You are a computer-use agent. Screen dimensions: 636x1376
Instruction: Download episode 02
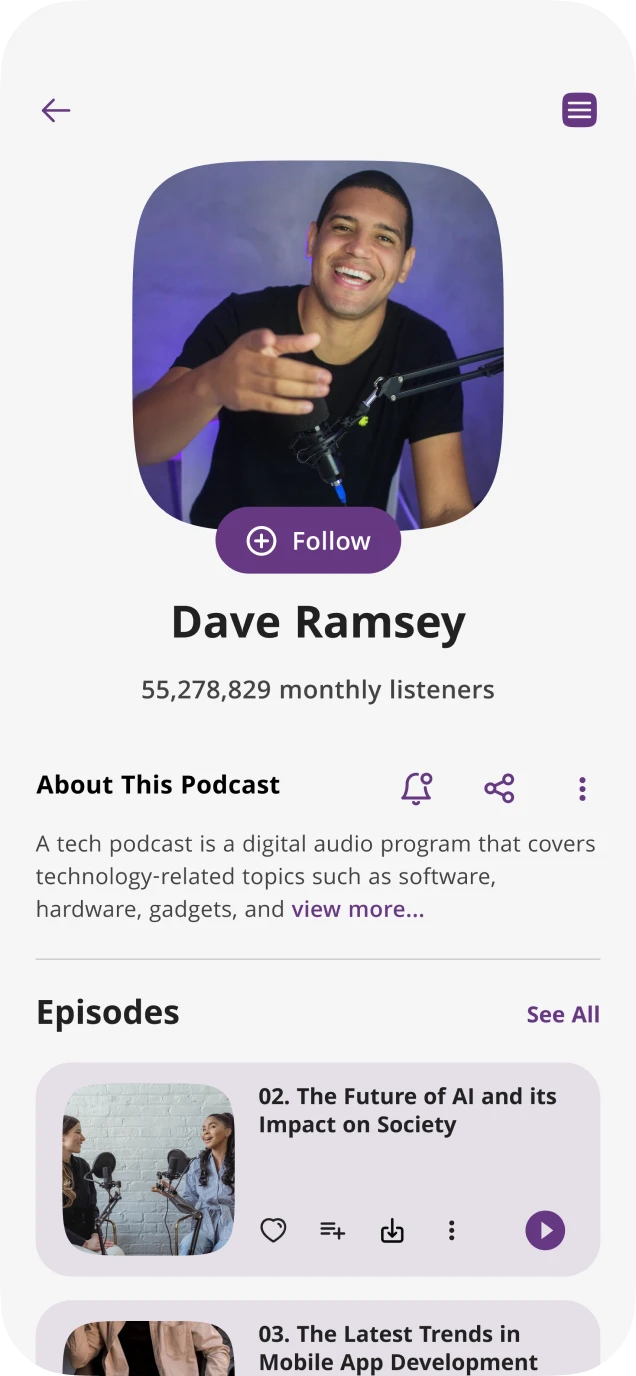392,1230
